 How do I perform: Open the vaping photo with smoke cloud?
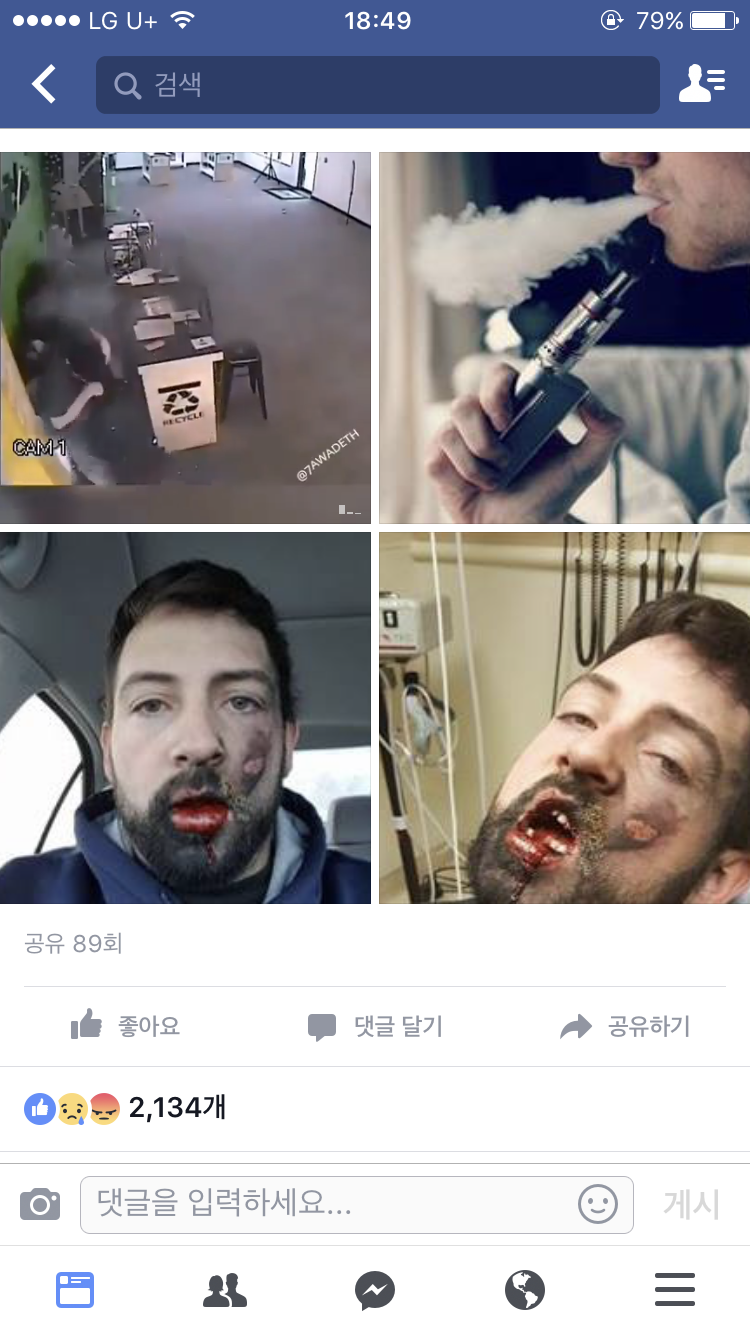pyautogui.click(x=564, y=337)
